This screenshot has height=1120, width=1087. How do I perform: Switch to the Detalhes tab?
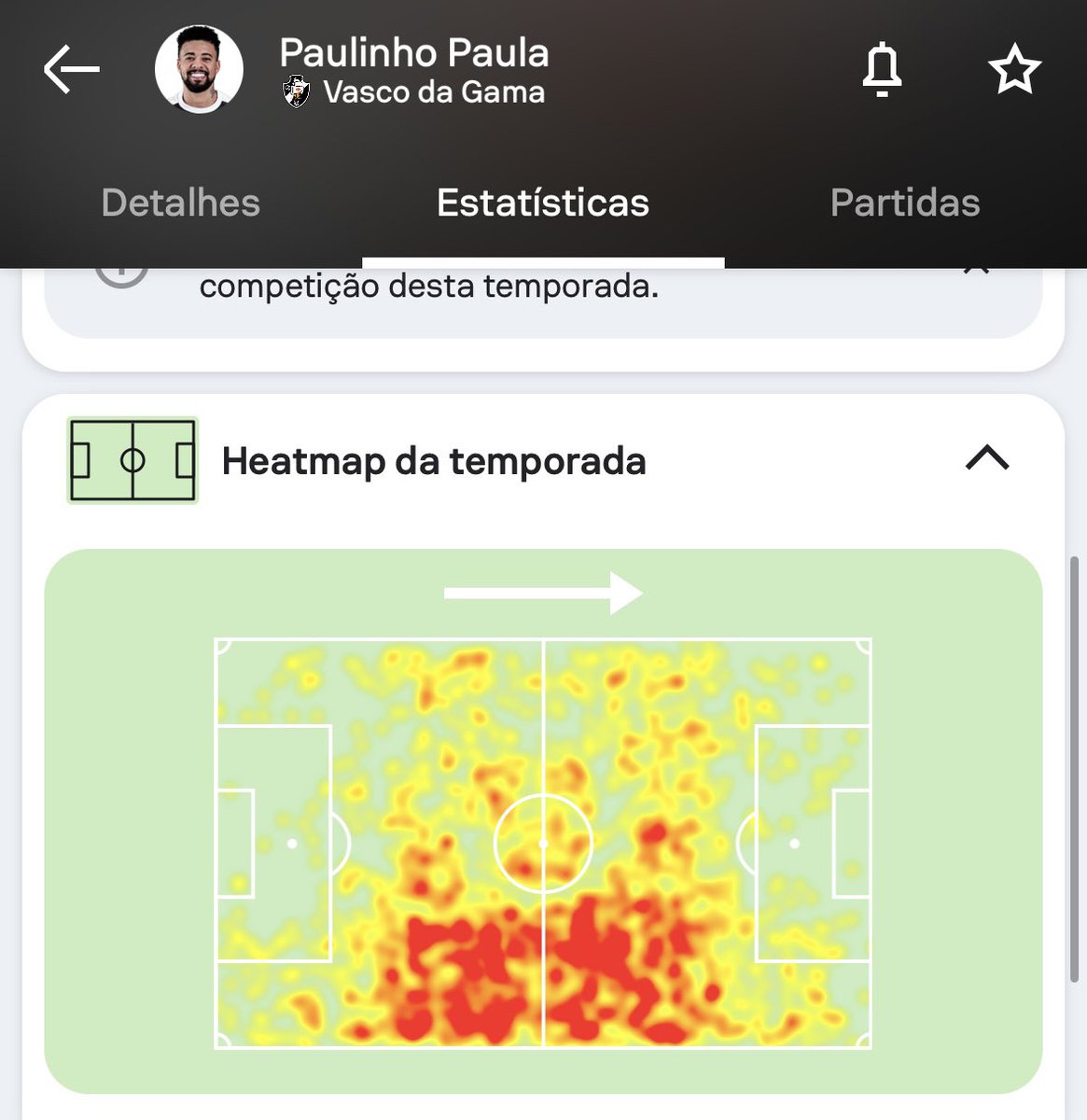pyautogui.click(x=180, y=203)
